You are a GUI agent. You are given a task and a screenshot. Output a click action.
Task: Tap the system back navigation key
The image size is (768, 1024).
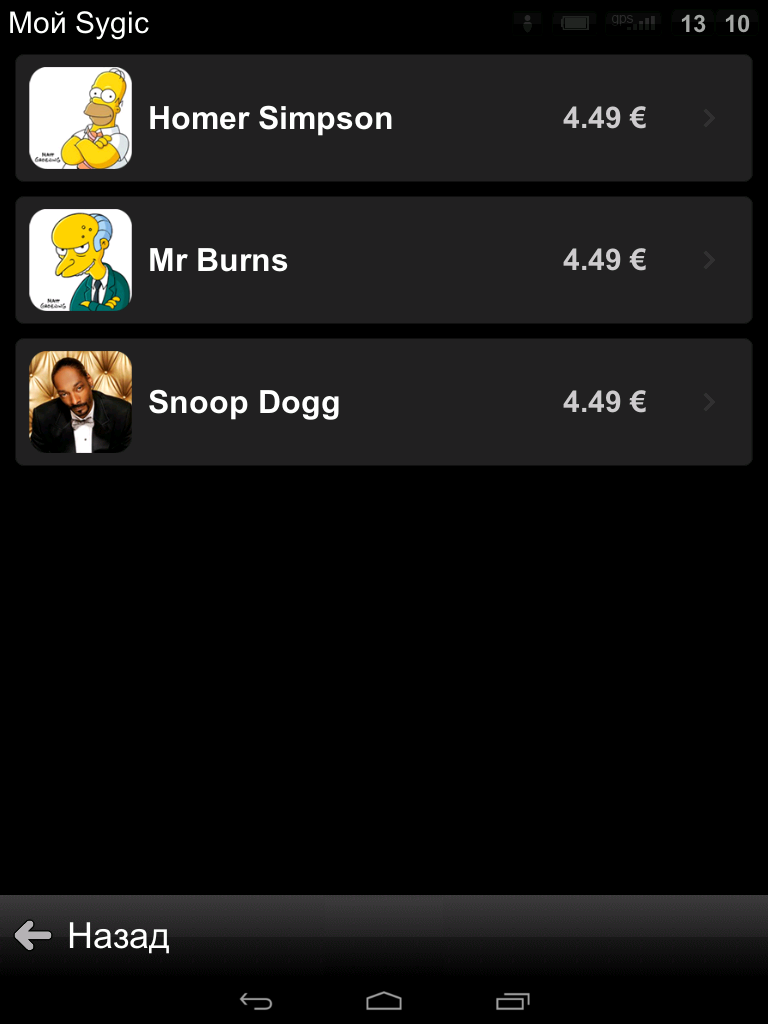pos(256,1000)
